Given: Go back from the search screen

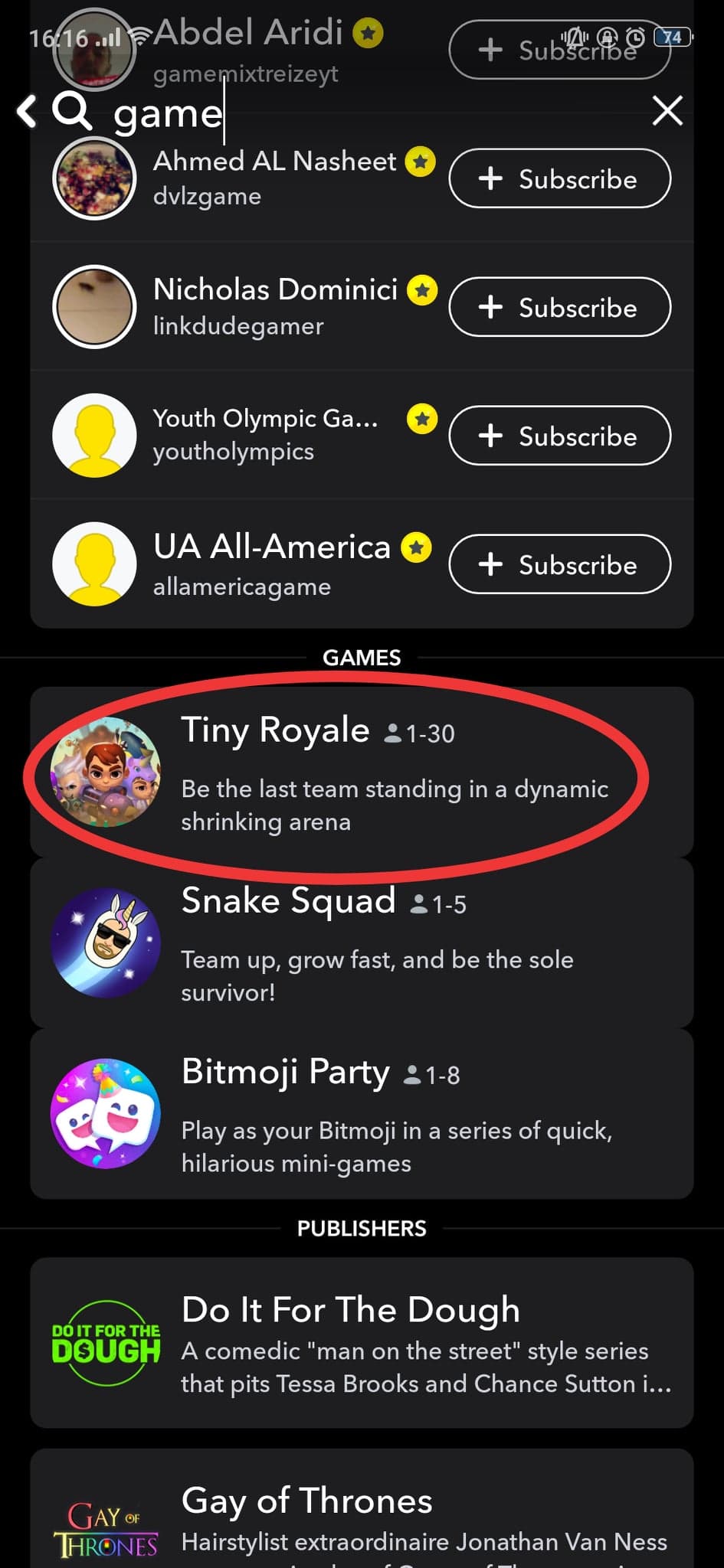Looking at the screenshot, I should [27, 112].
